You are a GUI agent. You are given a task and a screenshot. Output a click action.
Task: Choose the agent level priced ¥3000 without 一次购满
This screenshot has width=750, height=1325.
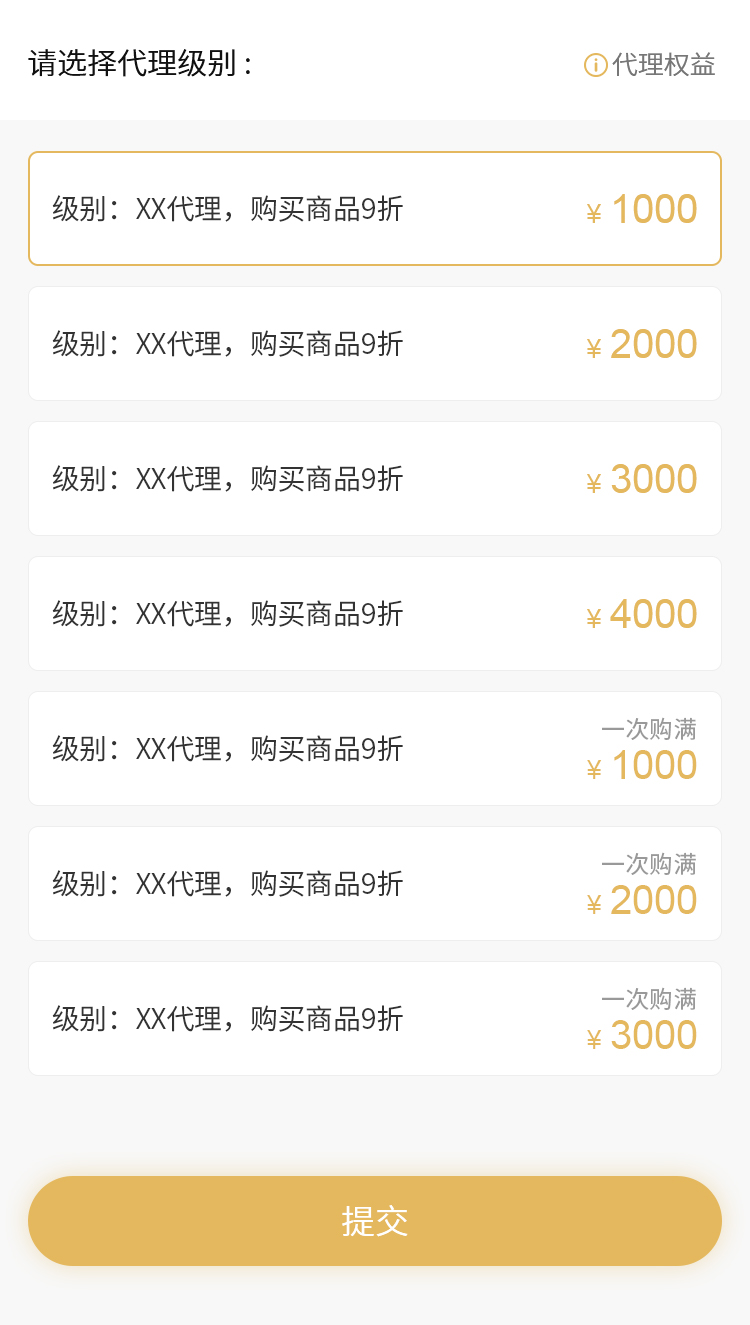(x=375, y=479)
